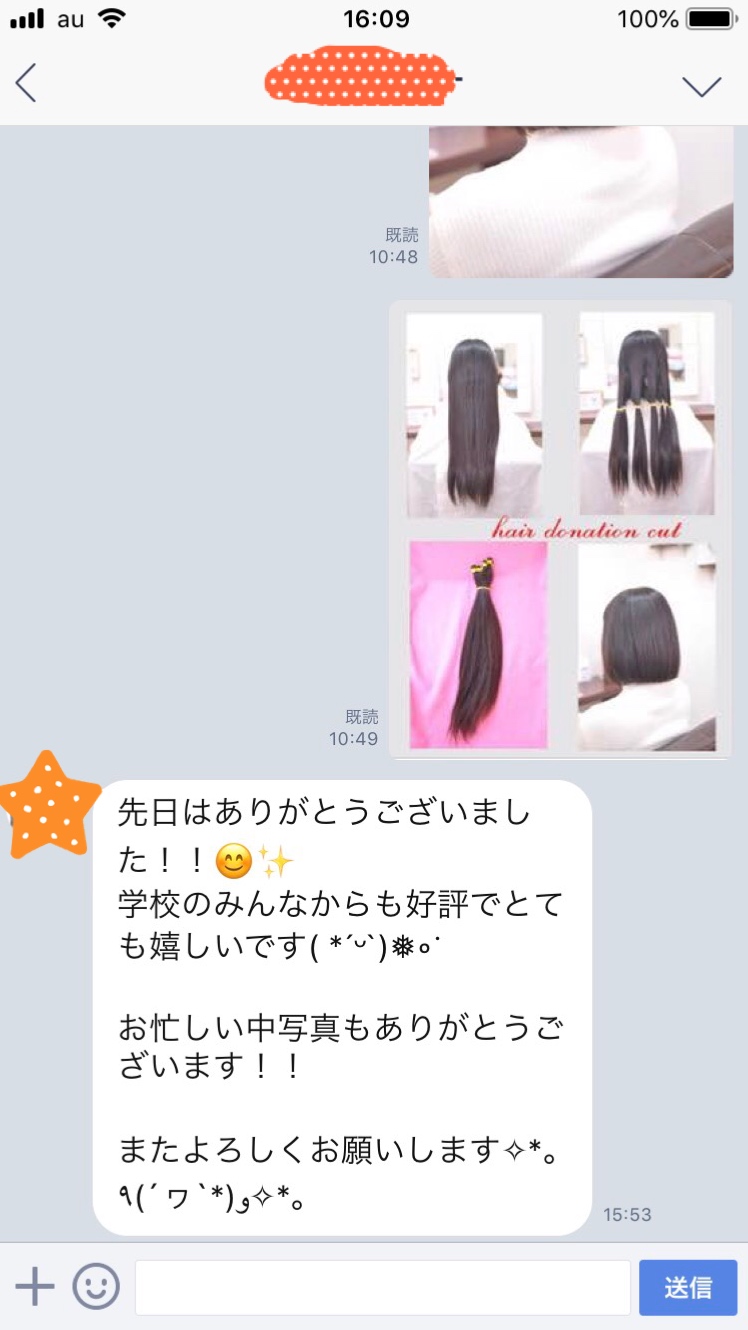Go back to the chat list
This screenshot has width=748, height=1330.
(x=27, y=83)
